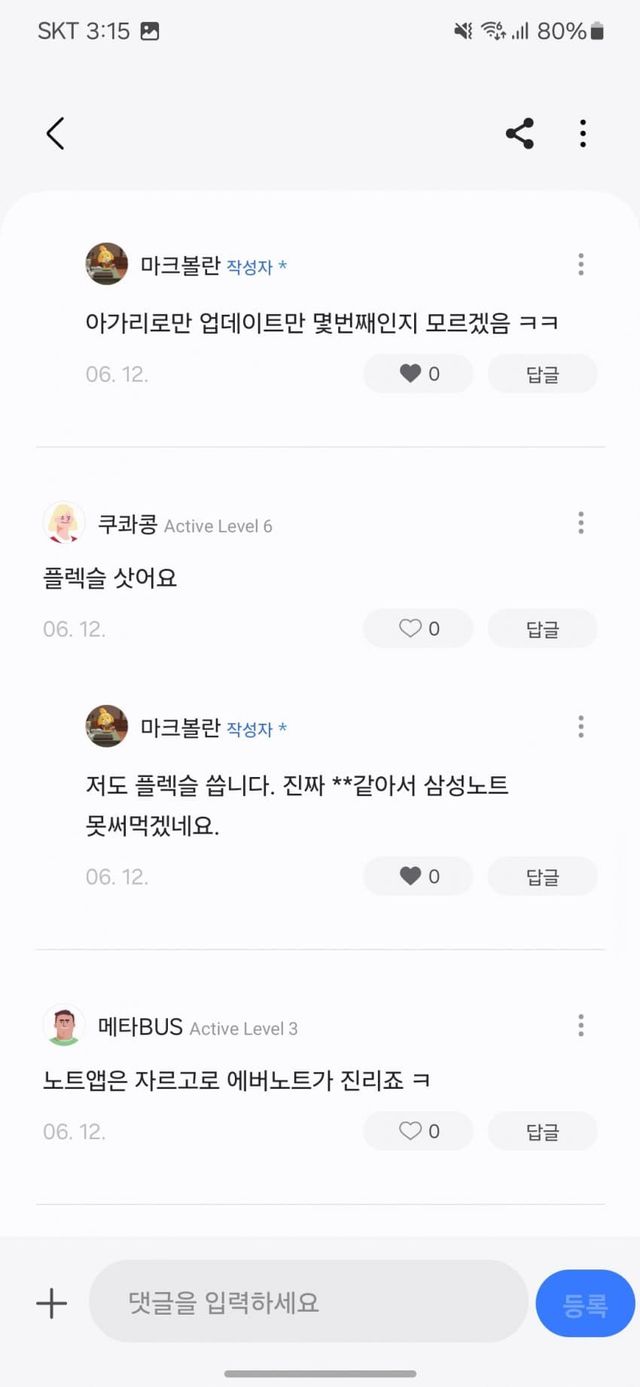Tap 답글 under 메타BUS's comment

(x=542, y=1131)
